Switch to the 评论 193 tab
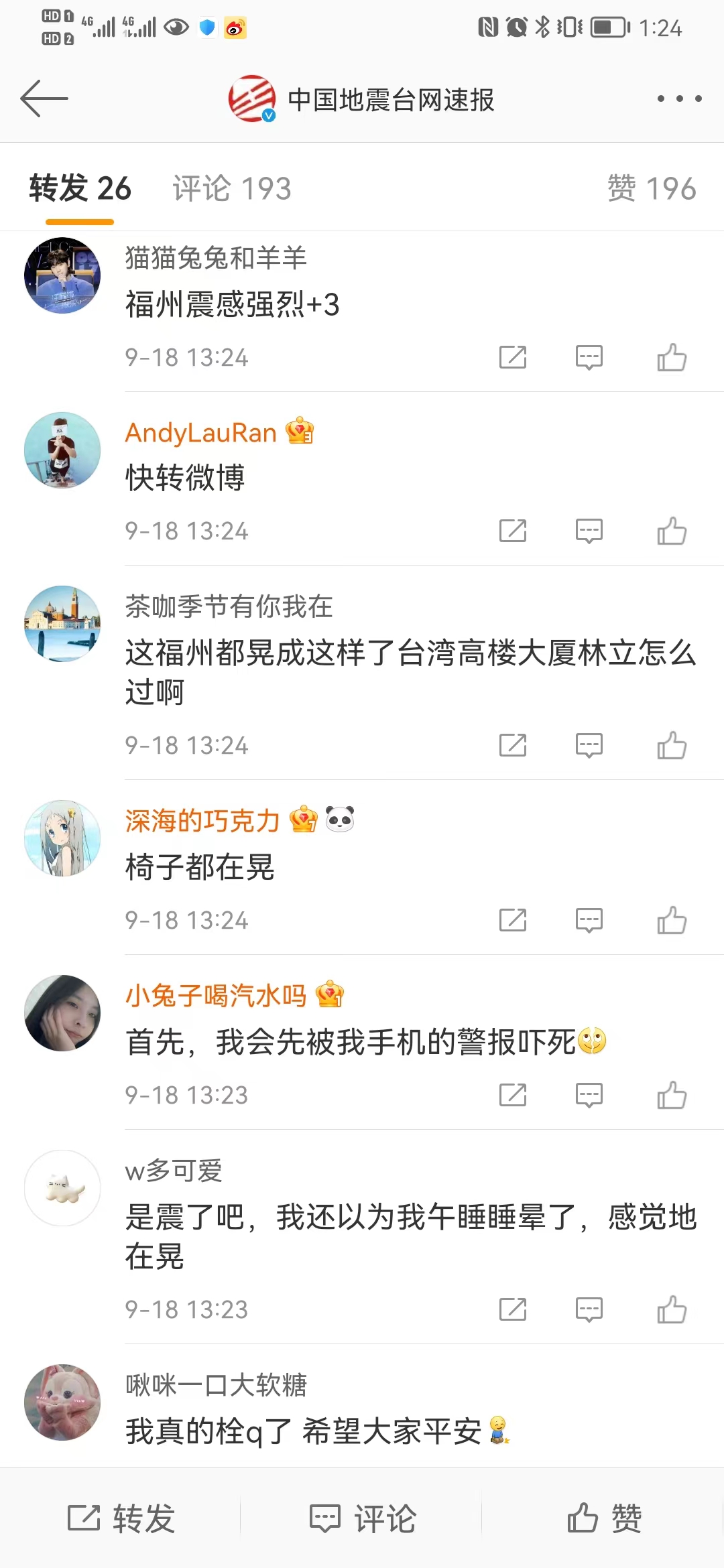Viewport: 724px width, 1568px height. point(231,188)
